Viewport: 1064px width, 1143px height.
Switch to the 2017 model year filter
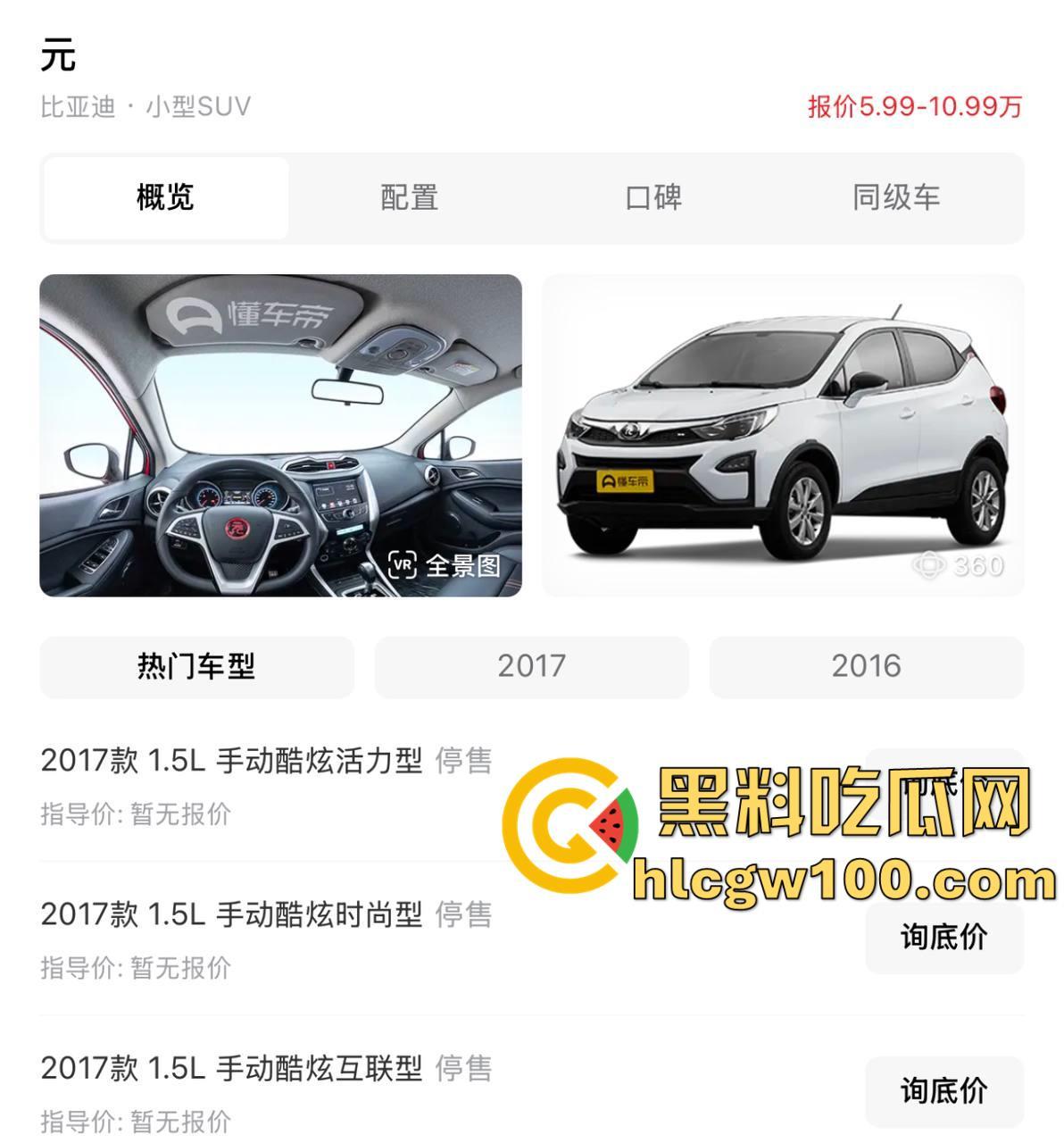(532, 664)
